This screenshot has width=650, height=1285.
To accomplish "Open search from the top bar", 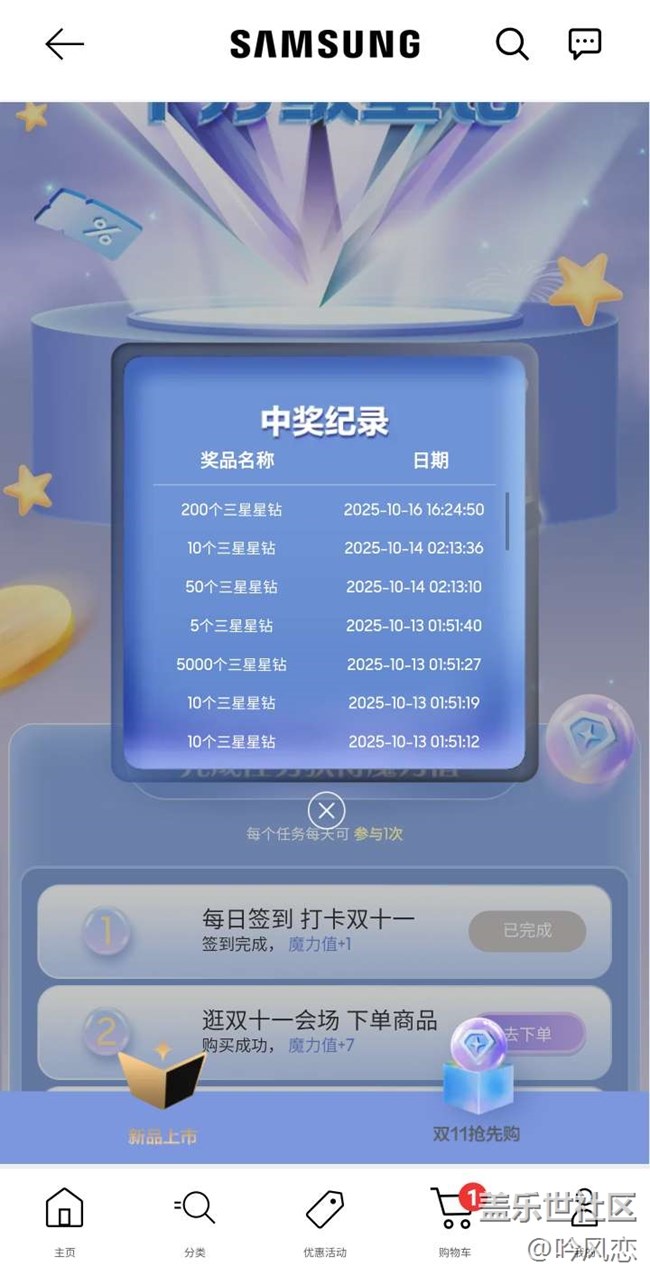I will point(512,43).
